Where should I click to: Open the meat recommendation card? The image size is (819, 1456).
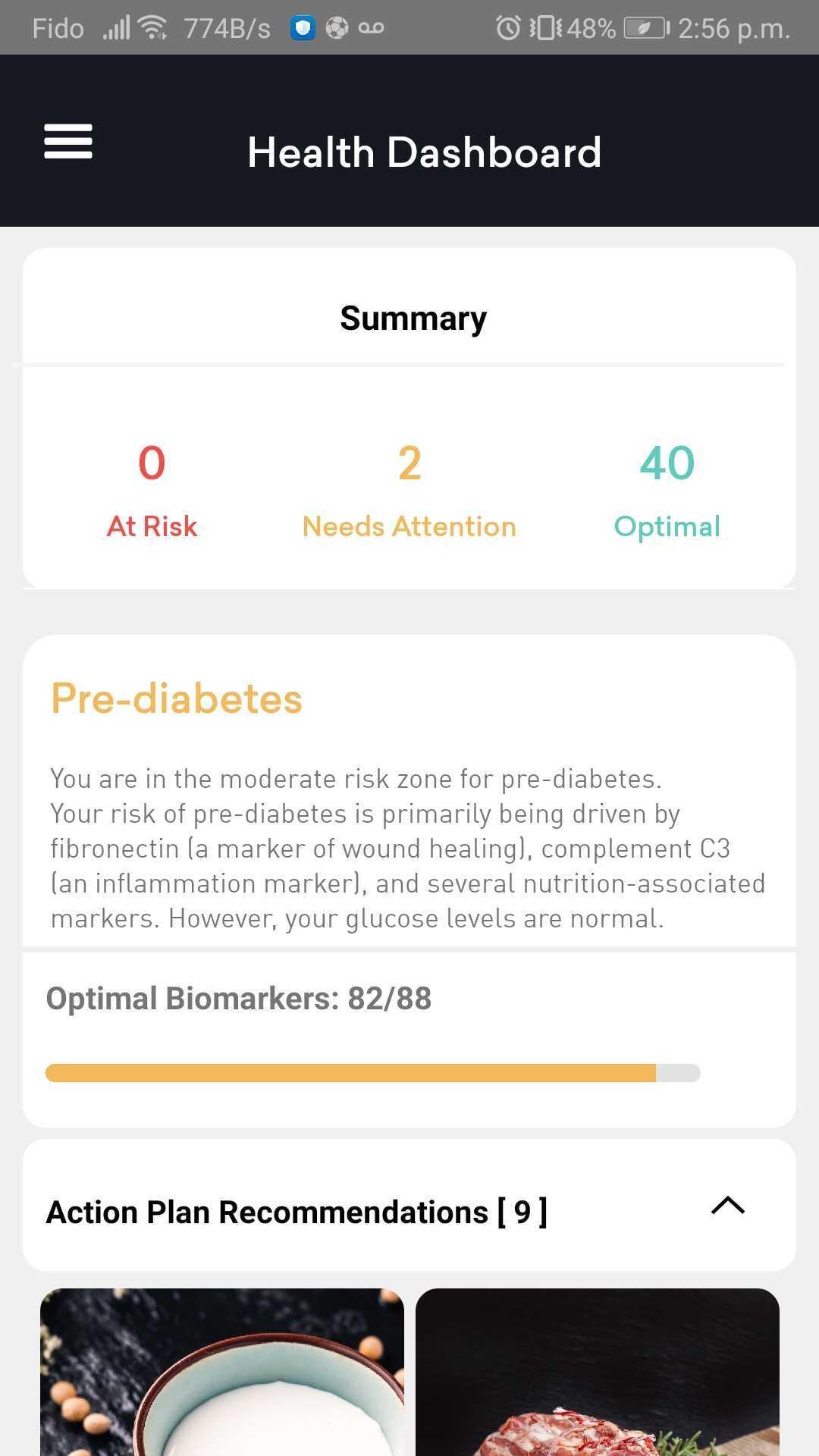pyautogui.click(x=598, y=1372)
